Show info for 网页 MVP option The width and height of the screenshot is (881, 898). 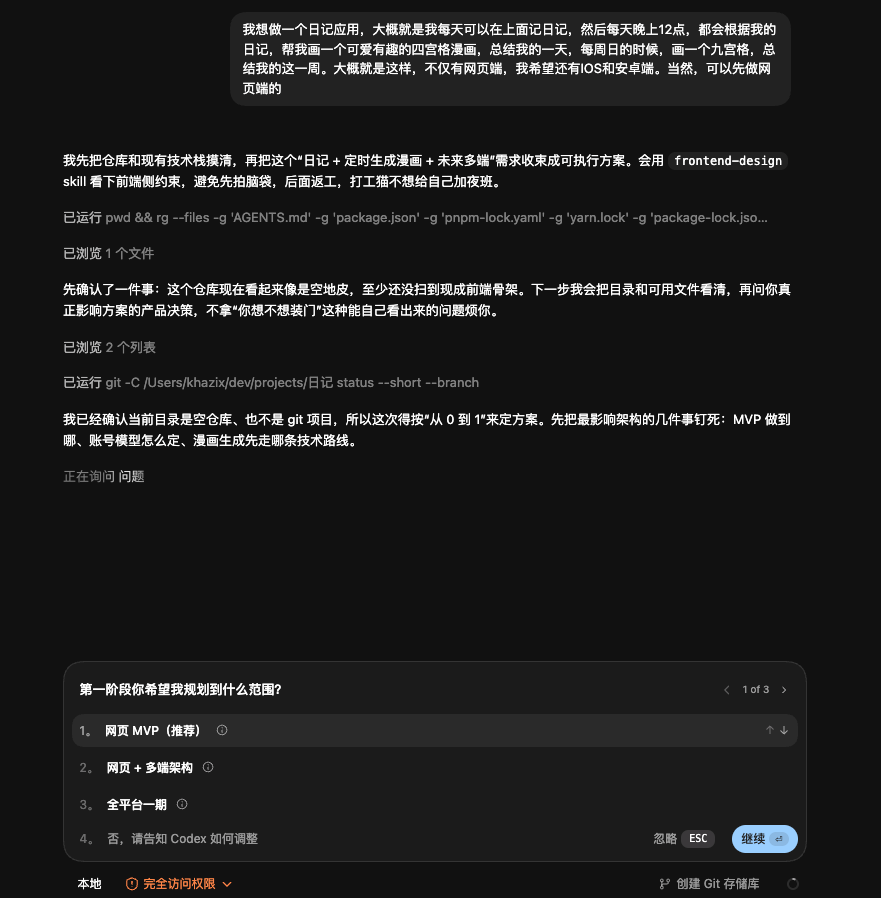(x=222, y=730)
